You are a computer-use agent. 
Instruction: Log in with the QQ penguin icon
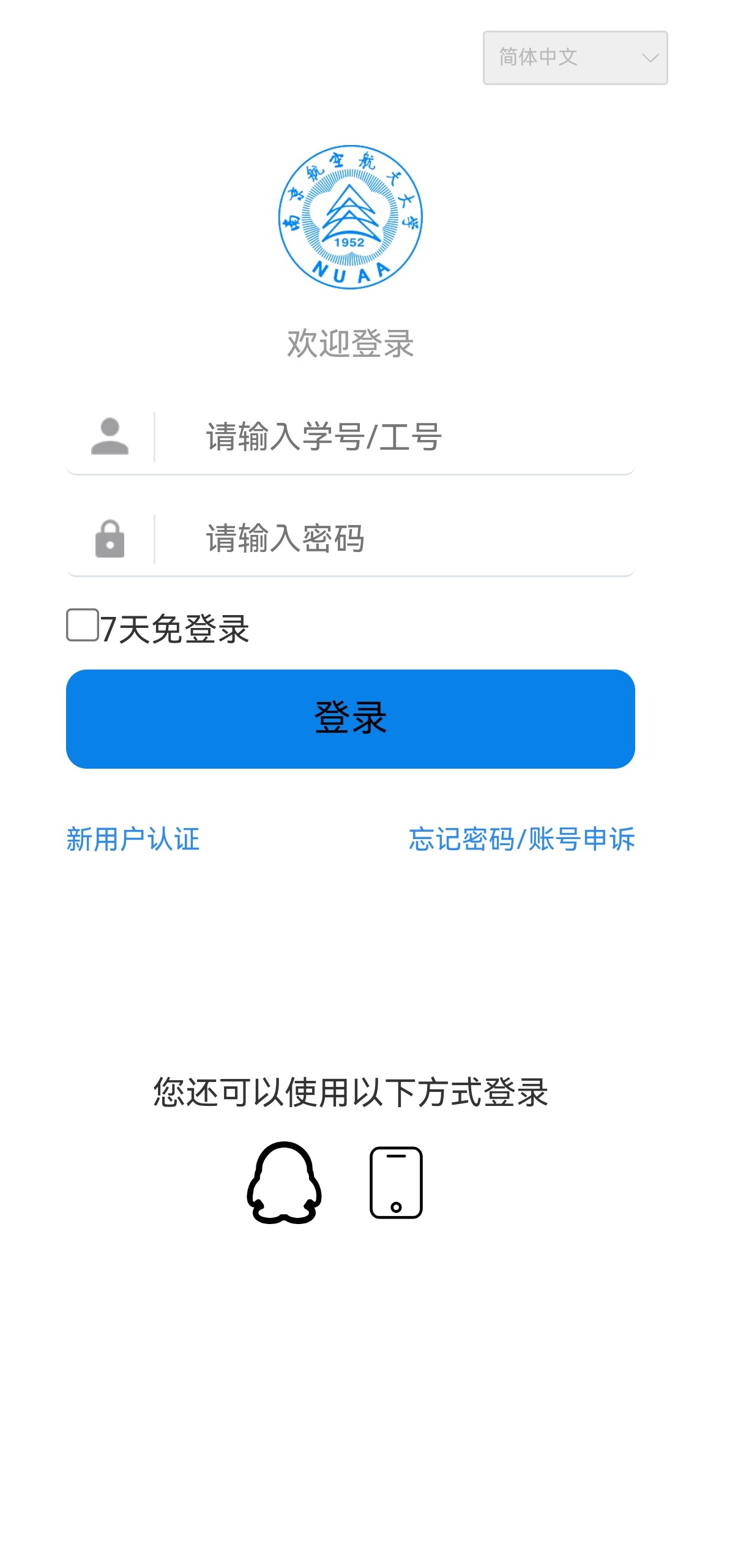[285, 1182]
